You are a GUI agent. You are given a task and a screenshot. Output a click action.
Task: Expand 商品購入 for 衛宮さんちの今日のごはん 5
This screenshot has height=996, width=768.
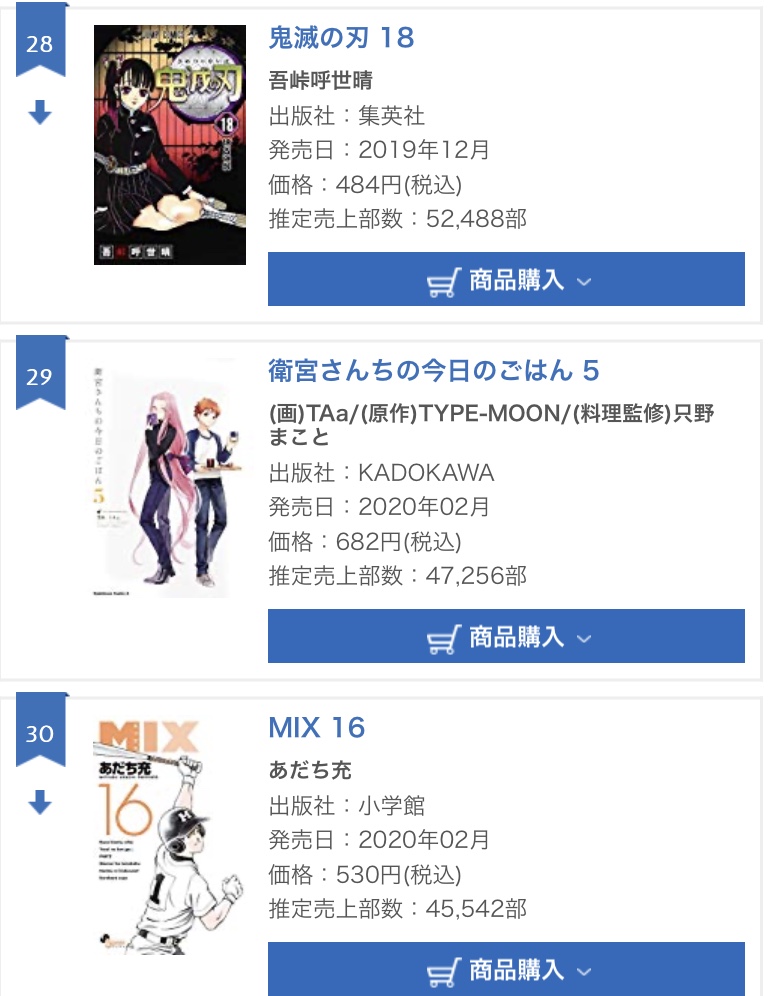click(506, 637)
